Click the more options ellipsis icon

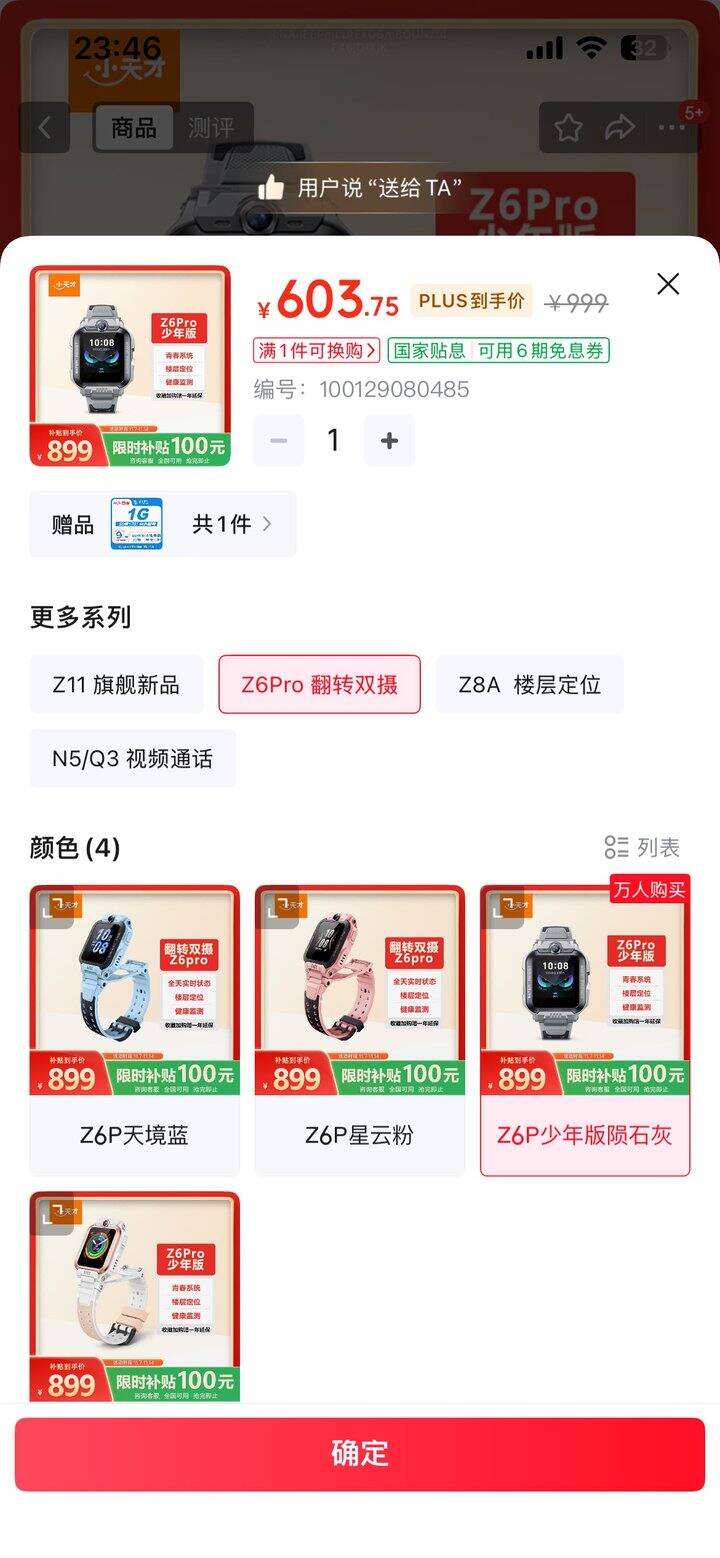click(x=672, y=127)
